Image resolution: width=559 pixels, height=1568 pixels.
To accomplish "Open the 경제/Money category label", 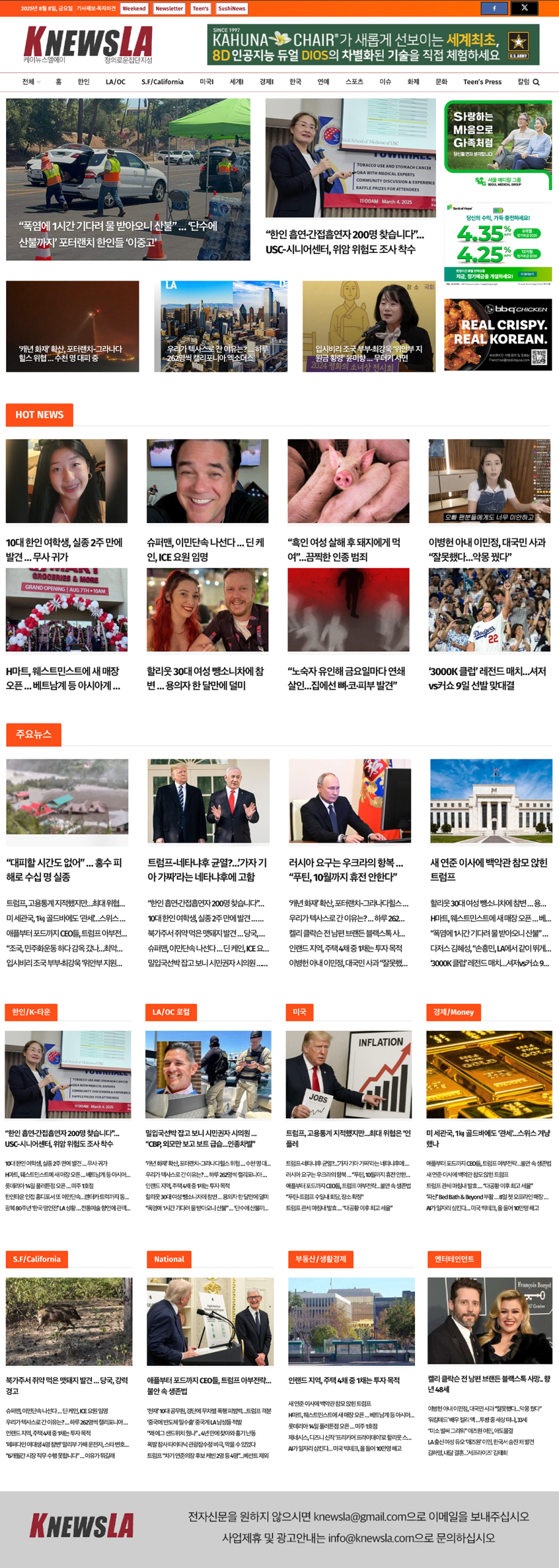I will coord(453,1012).
